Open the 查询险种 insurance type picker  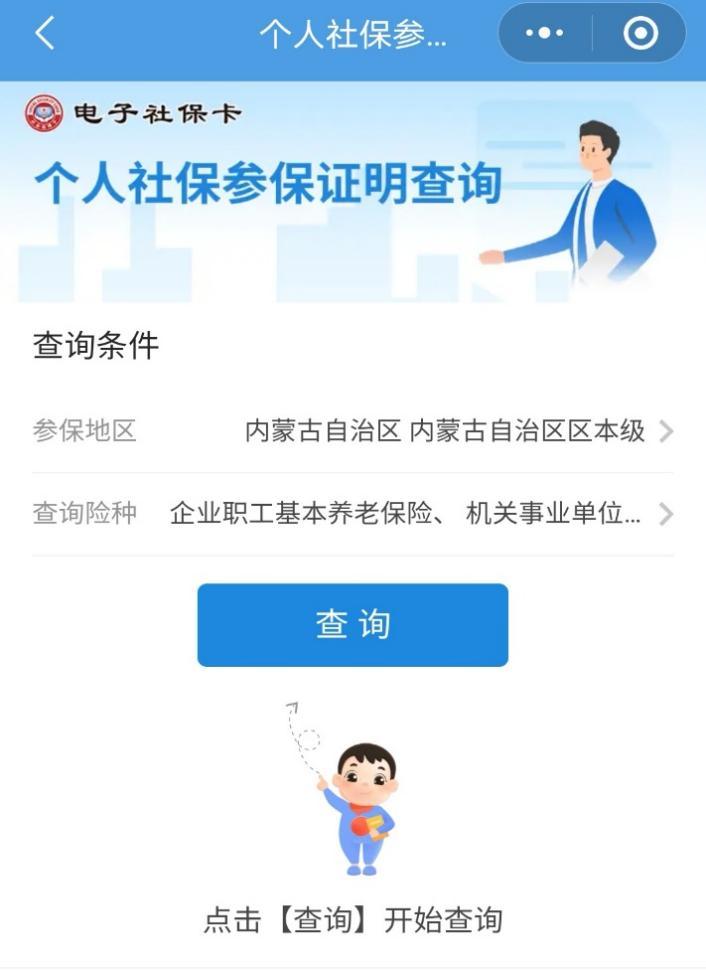tap(420, 514)
